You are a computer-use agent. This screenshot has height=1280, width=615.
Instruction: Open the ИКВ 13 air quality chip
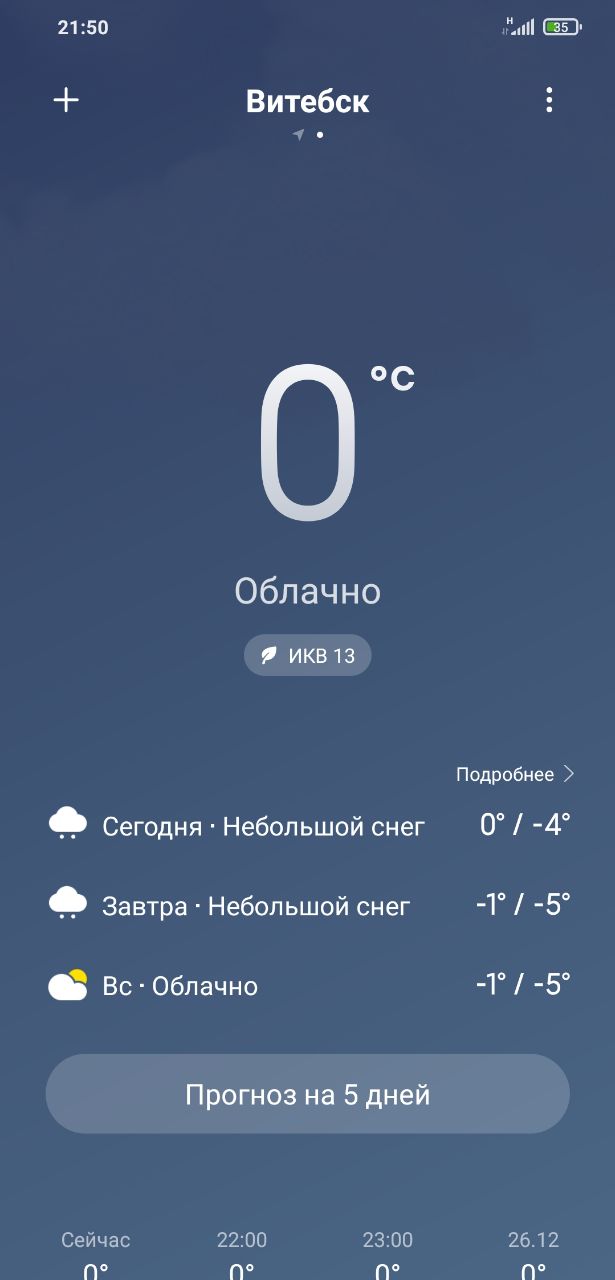point(308,656)
